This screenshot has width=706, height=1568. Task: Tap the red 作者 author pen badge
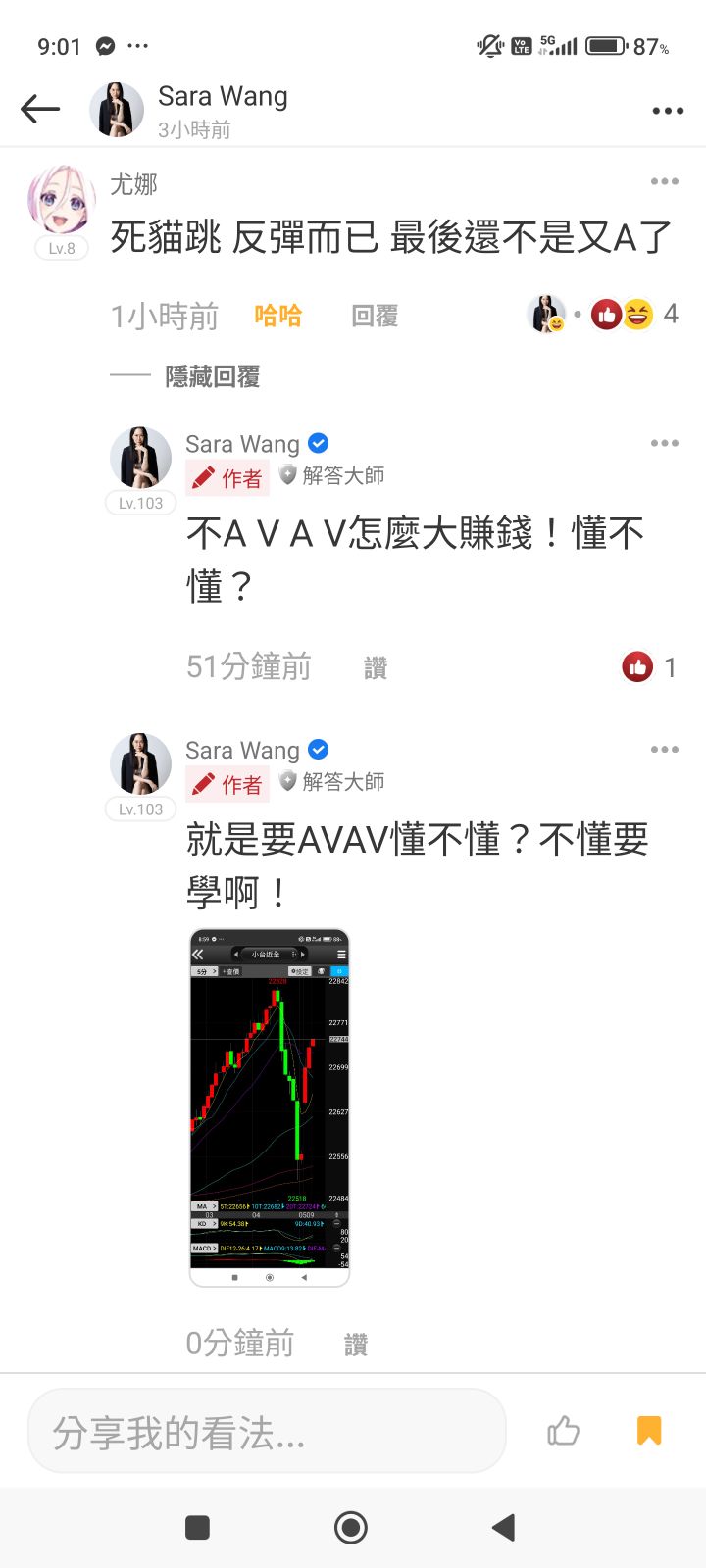point(227,477)
